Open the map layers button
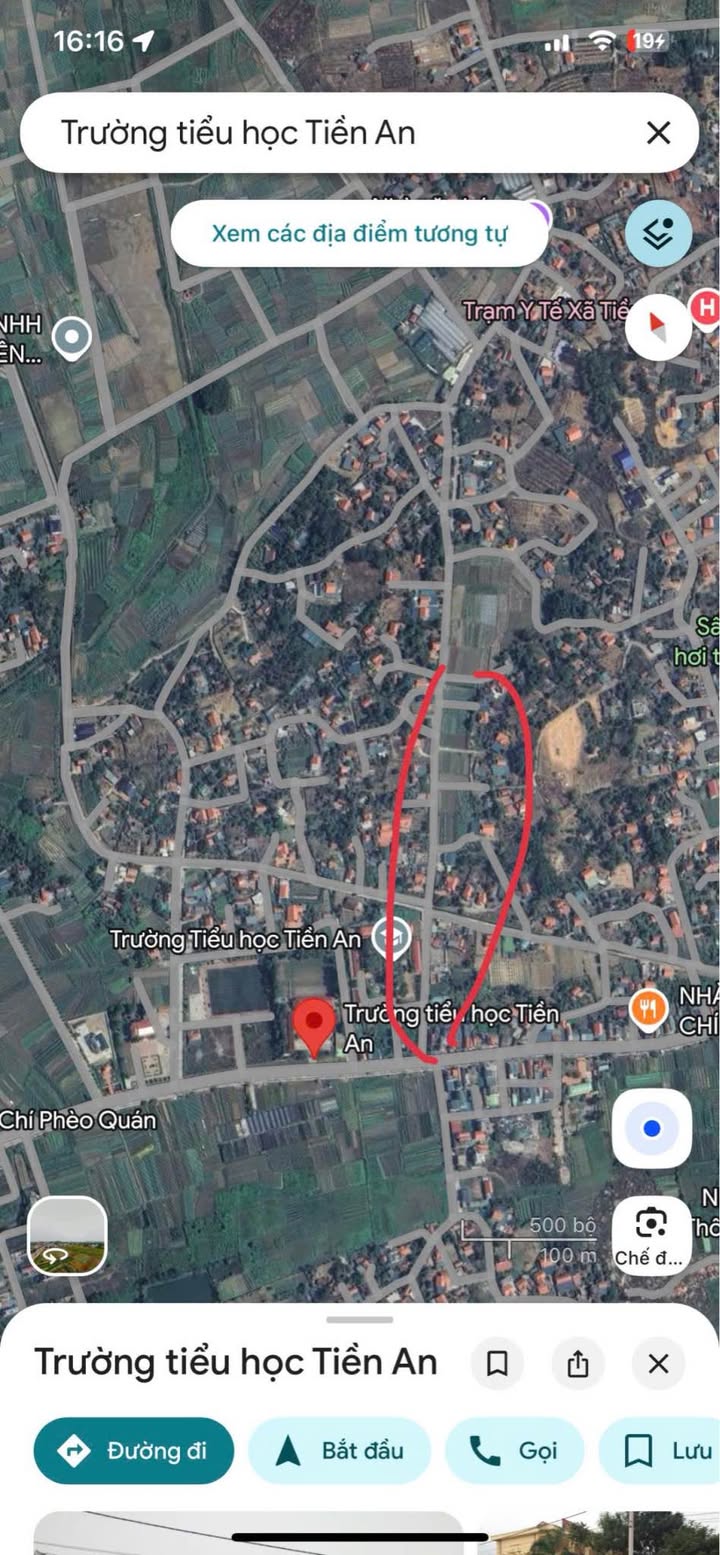 (658, 234)
